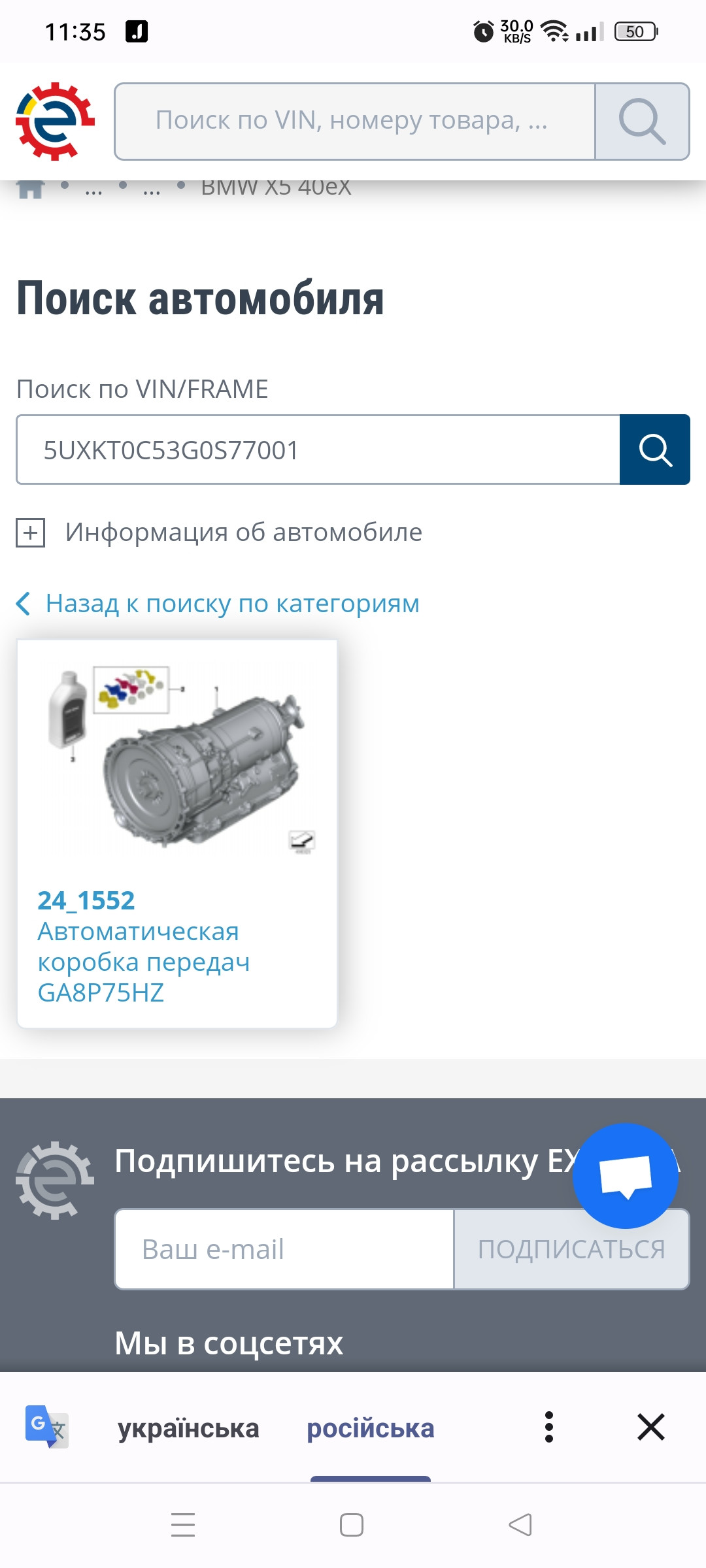Open the home breadcrumb icon
This screenshot has width=706, height=1568.
pyautogui.click(x=30, y=188)
